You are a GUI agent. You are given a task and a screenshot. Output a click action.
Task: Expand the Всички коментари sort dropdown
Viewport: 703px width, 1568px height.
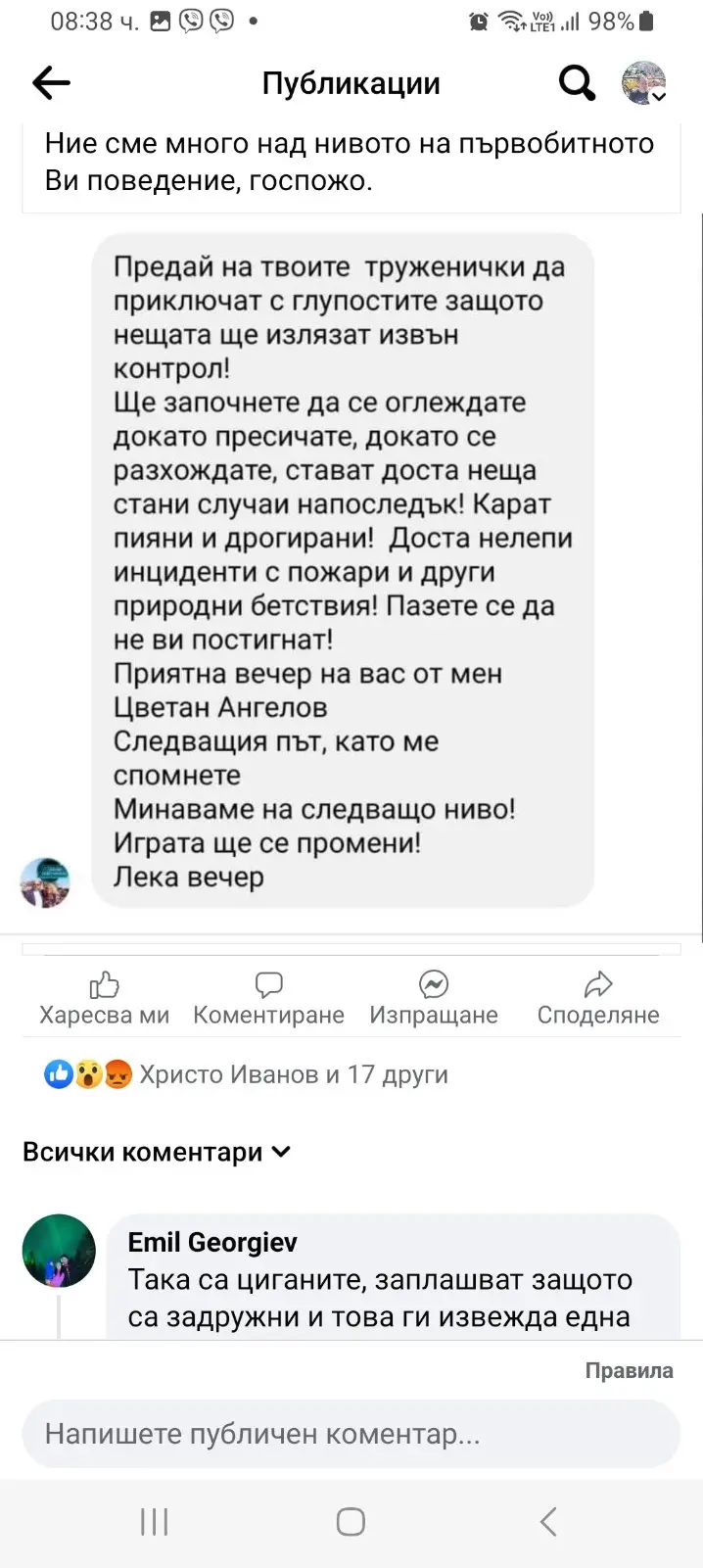click(x=157, y=1152)
